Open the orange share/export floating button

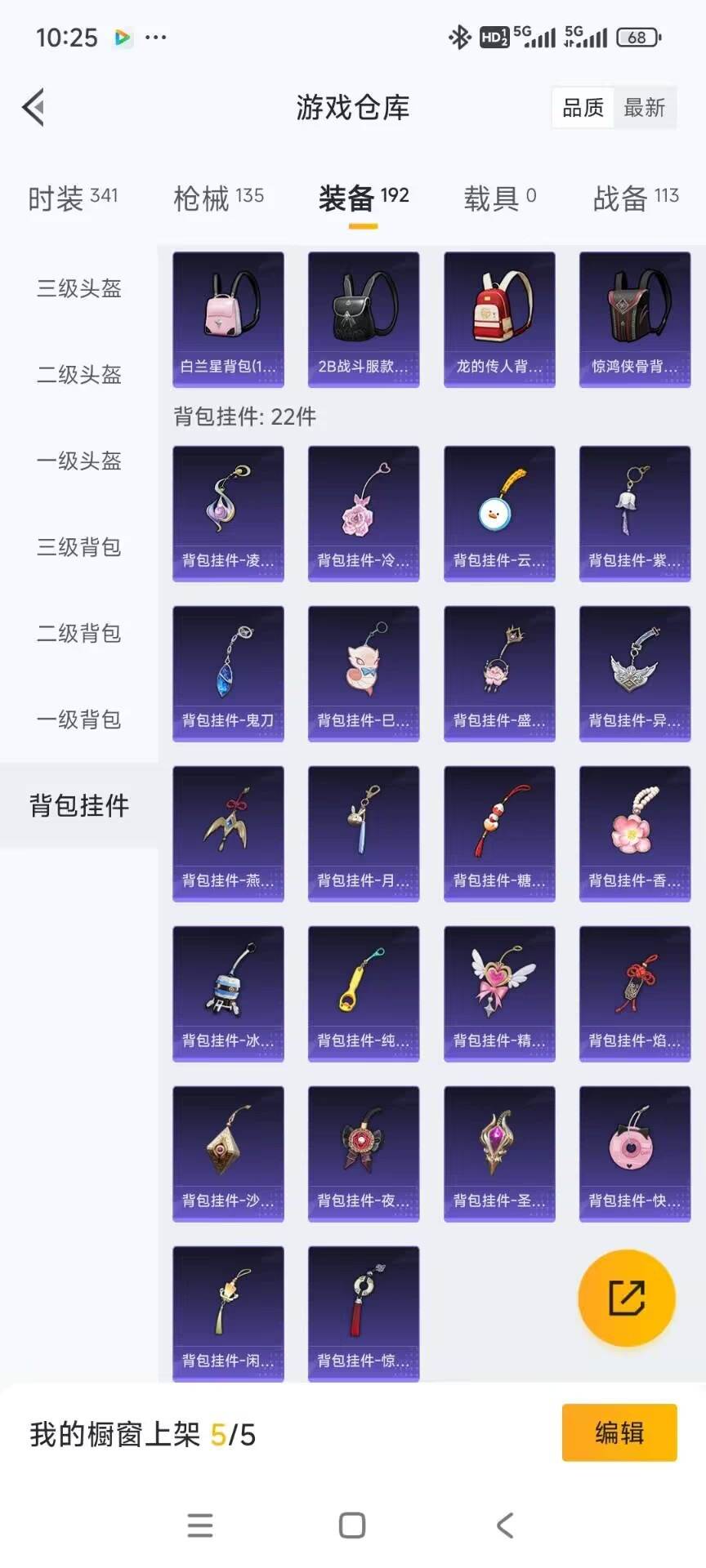point(626,1298)
